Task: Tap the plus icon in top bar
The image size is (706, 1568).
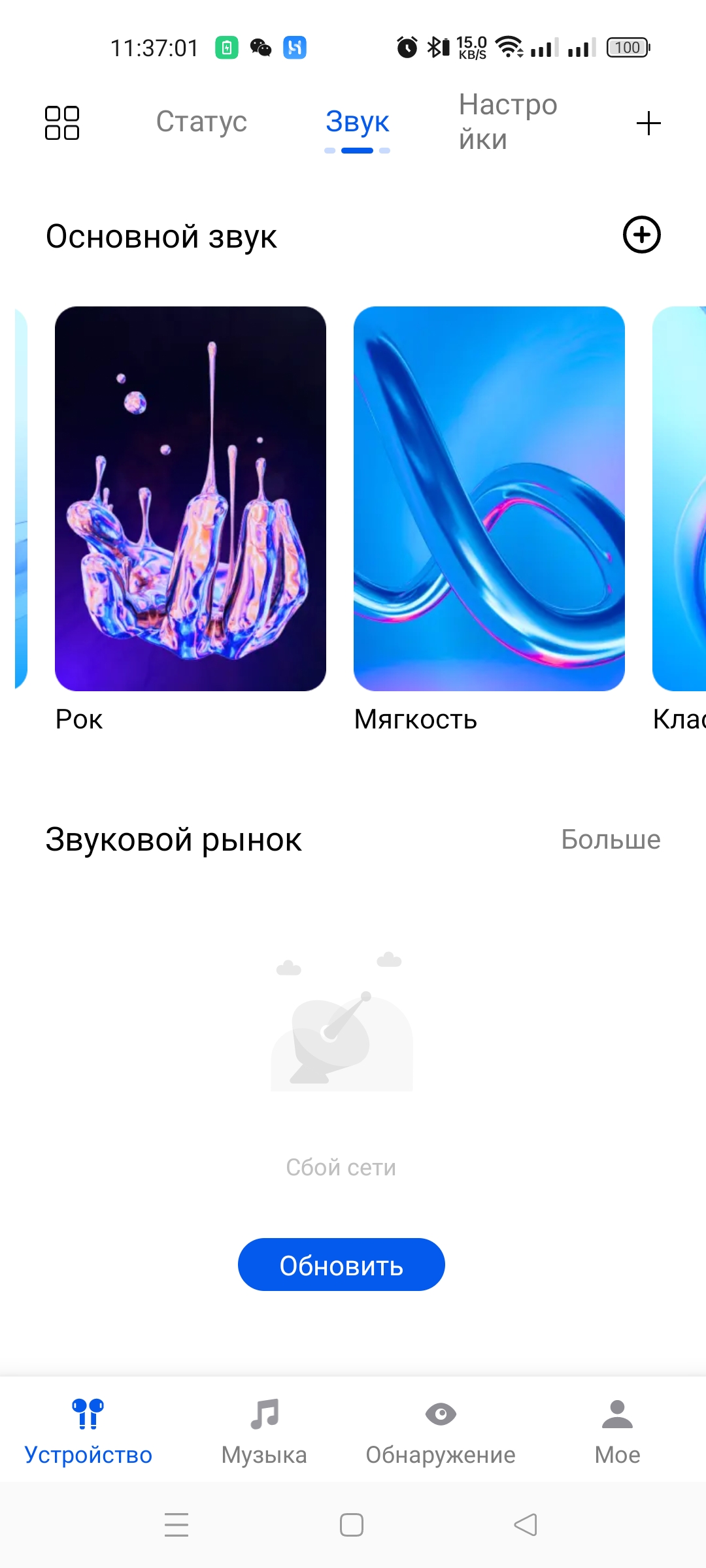Action: pos(648,123)
